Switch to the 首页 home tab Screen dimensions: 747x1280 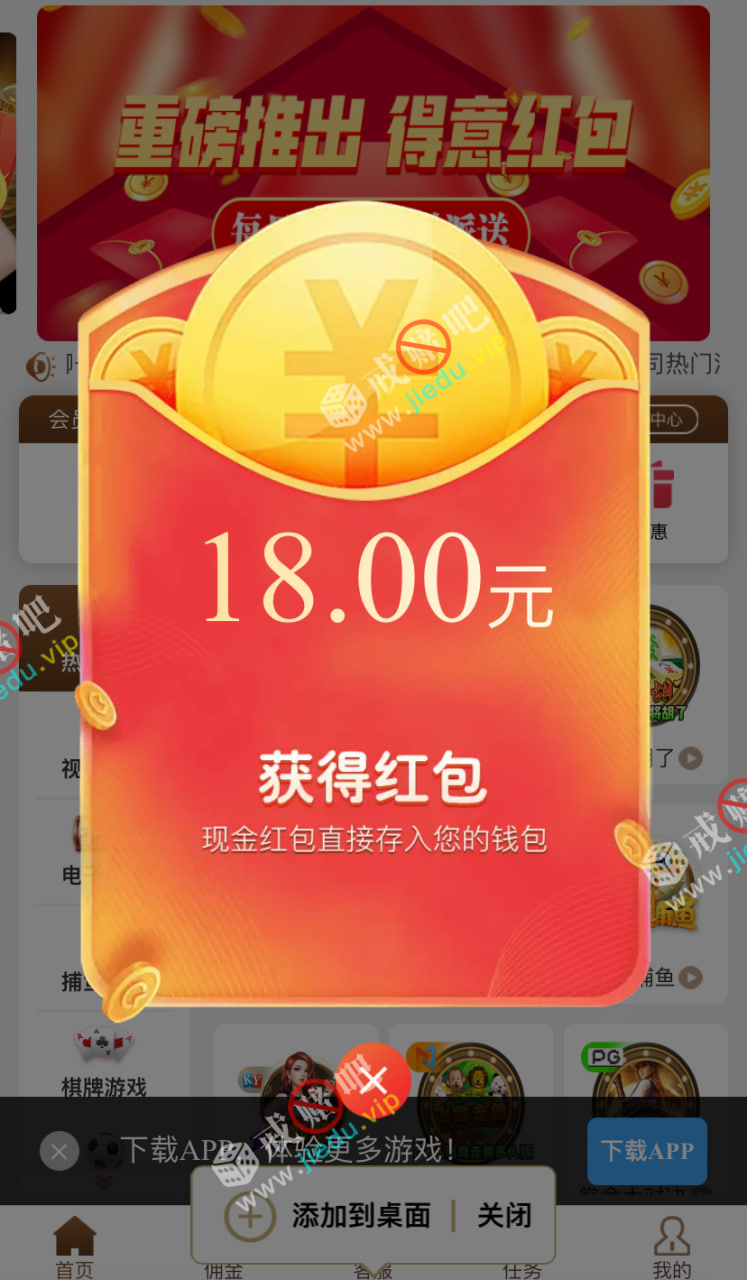coord(74,1248)
